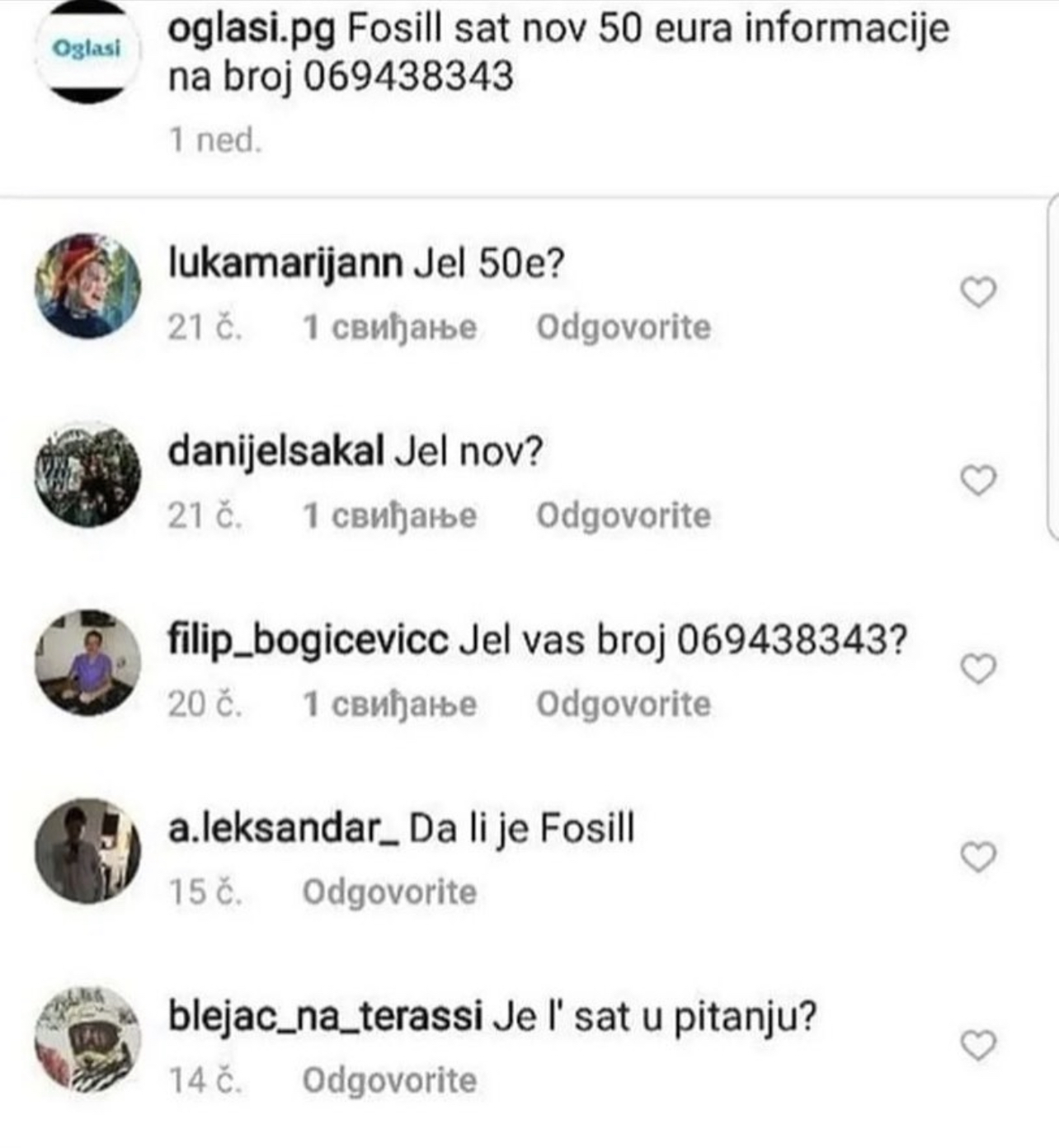Open oglasi.pg profile picture

click(x=87, y=49)
